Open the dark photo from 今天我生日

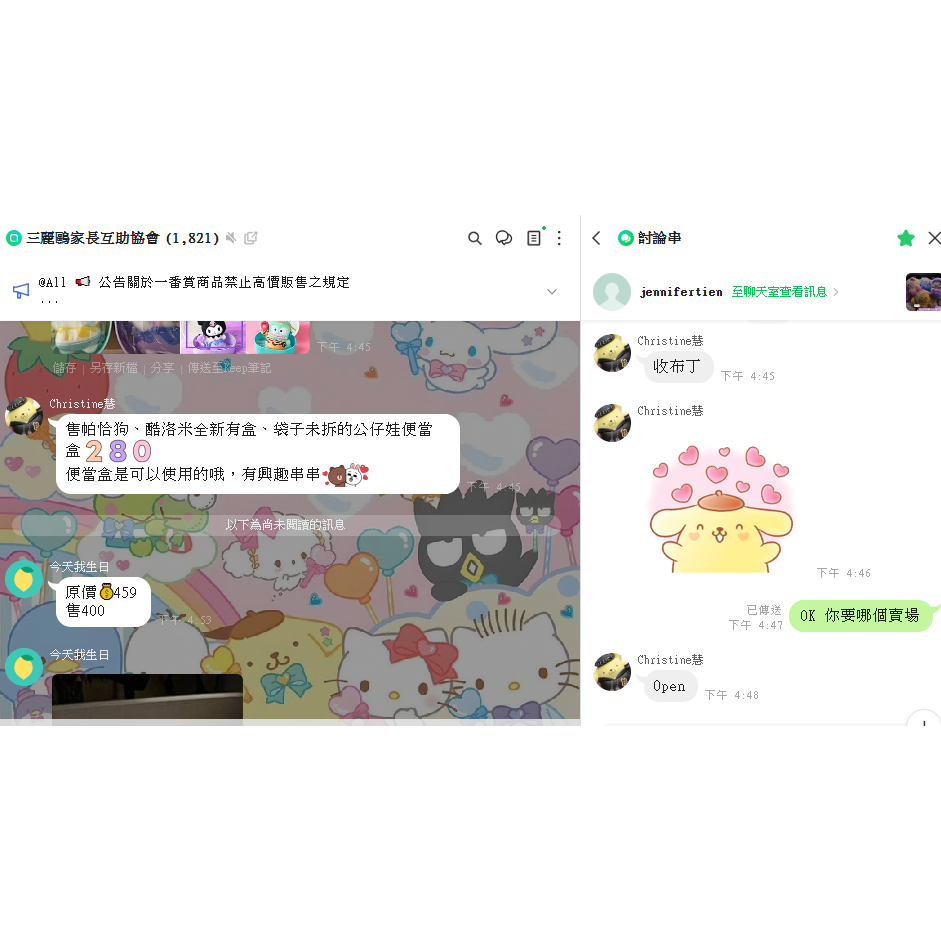147,698
